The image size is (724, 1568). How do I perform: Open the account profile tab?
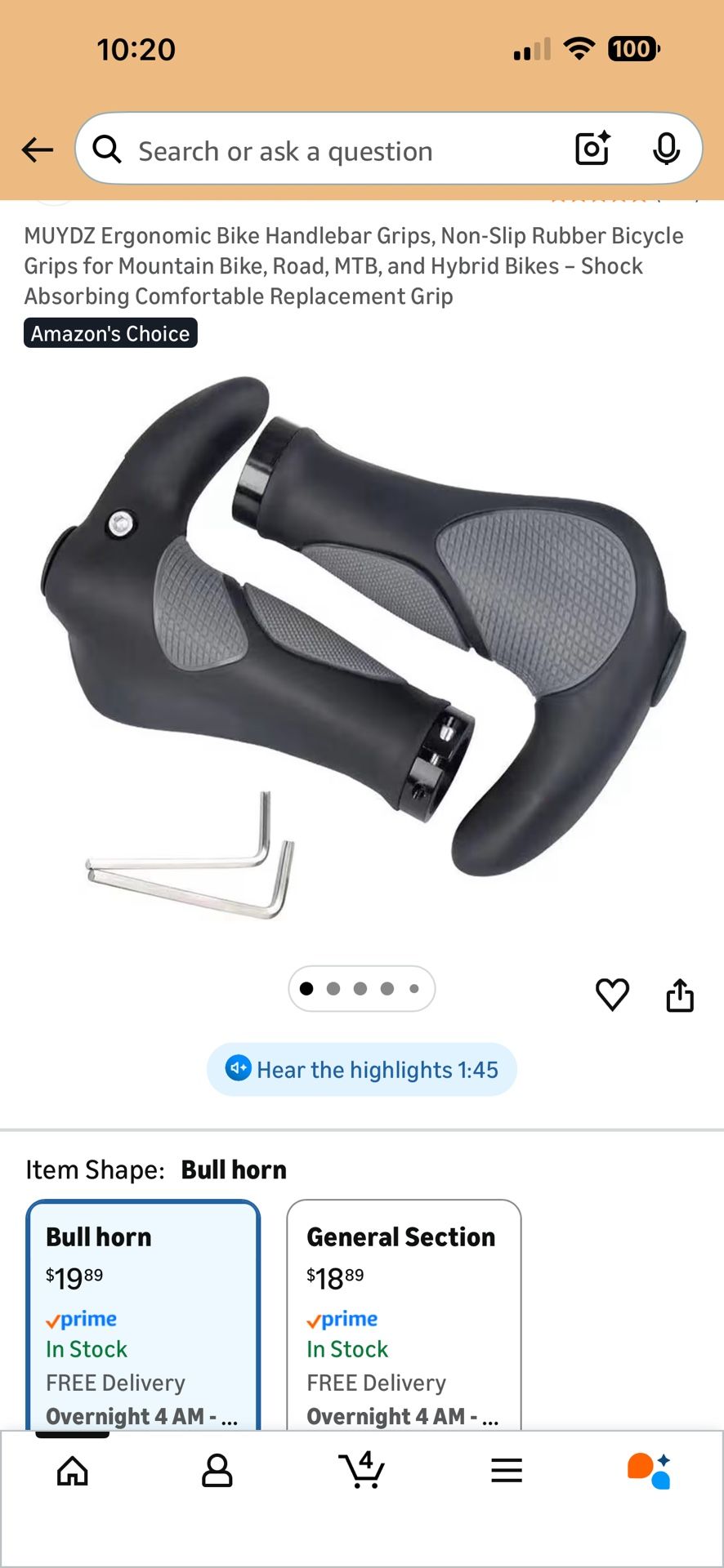217,1471
